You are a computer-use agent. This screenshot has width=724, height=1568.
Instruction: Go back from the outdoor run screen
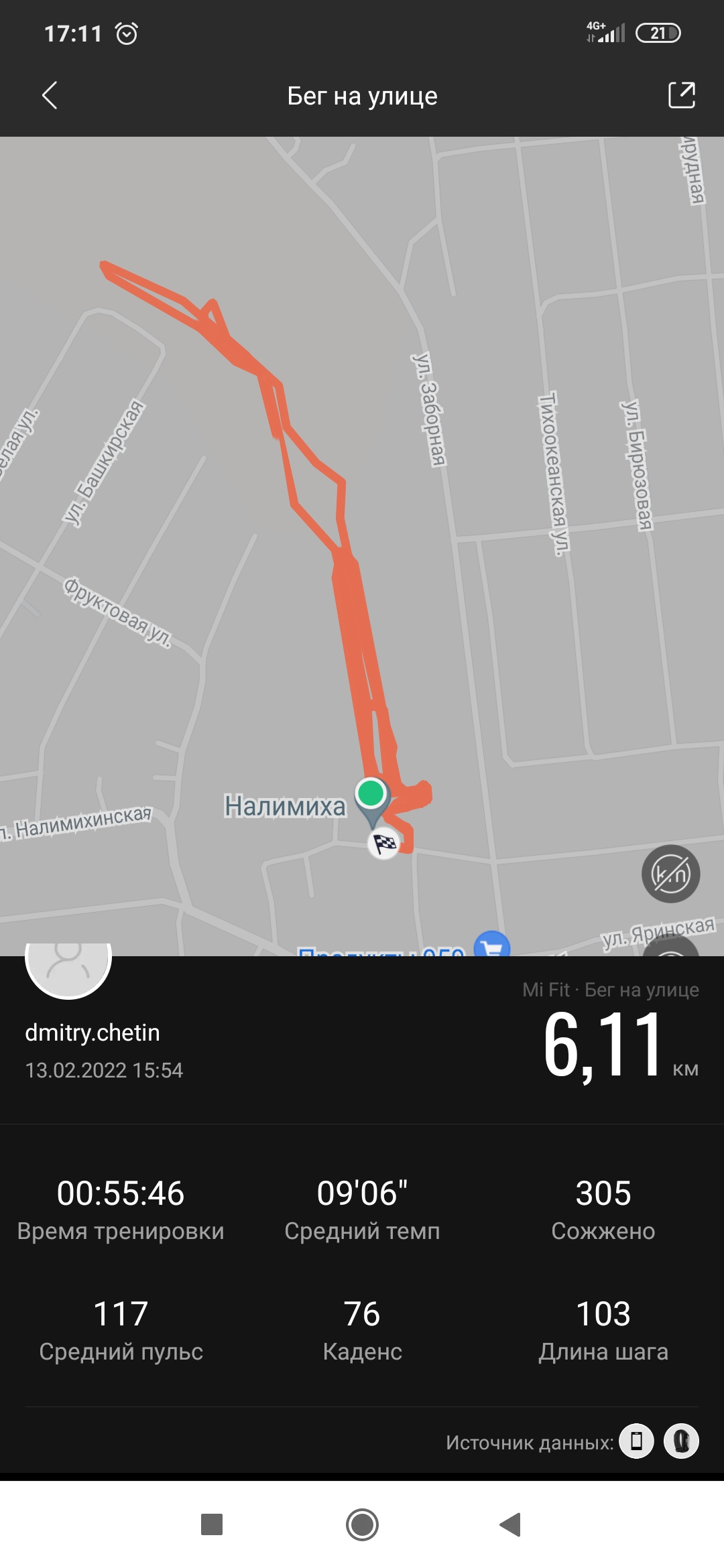pyautogui.click(x=50, y=96)
